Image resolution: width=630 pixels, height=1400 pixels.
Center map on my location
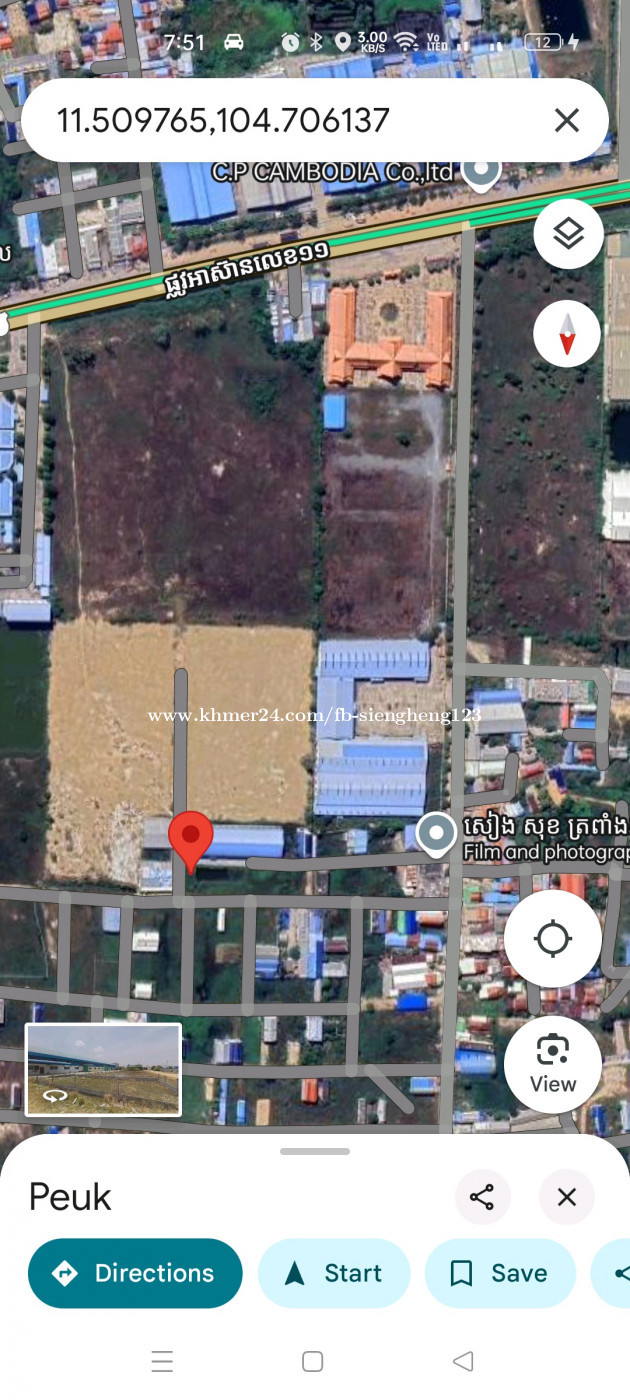(553, 939)
